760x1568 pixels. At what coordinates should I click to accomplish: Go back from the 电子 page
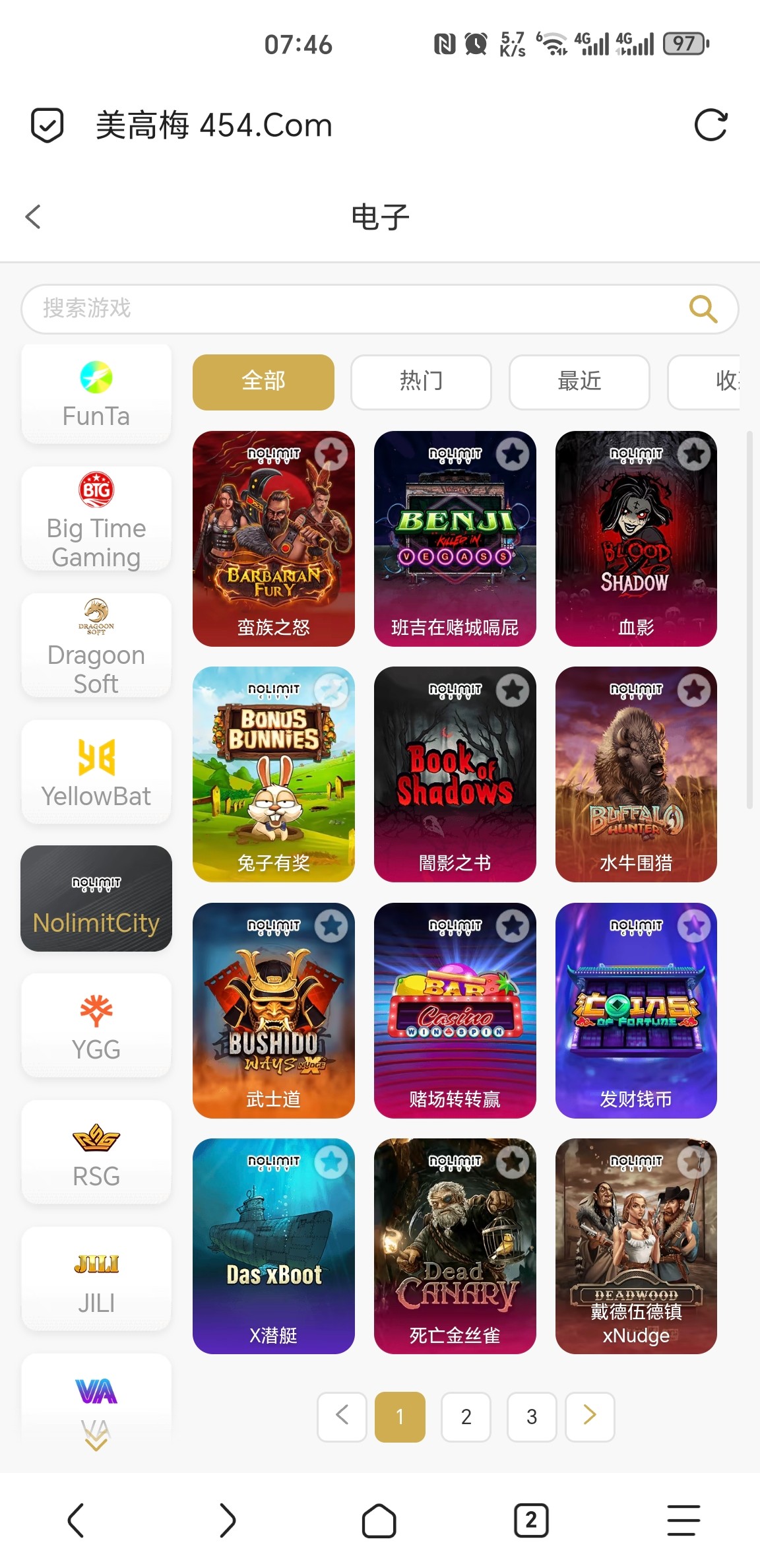[33, 216]
